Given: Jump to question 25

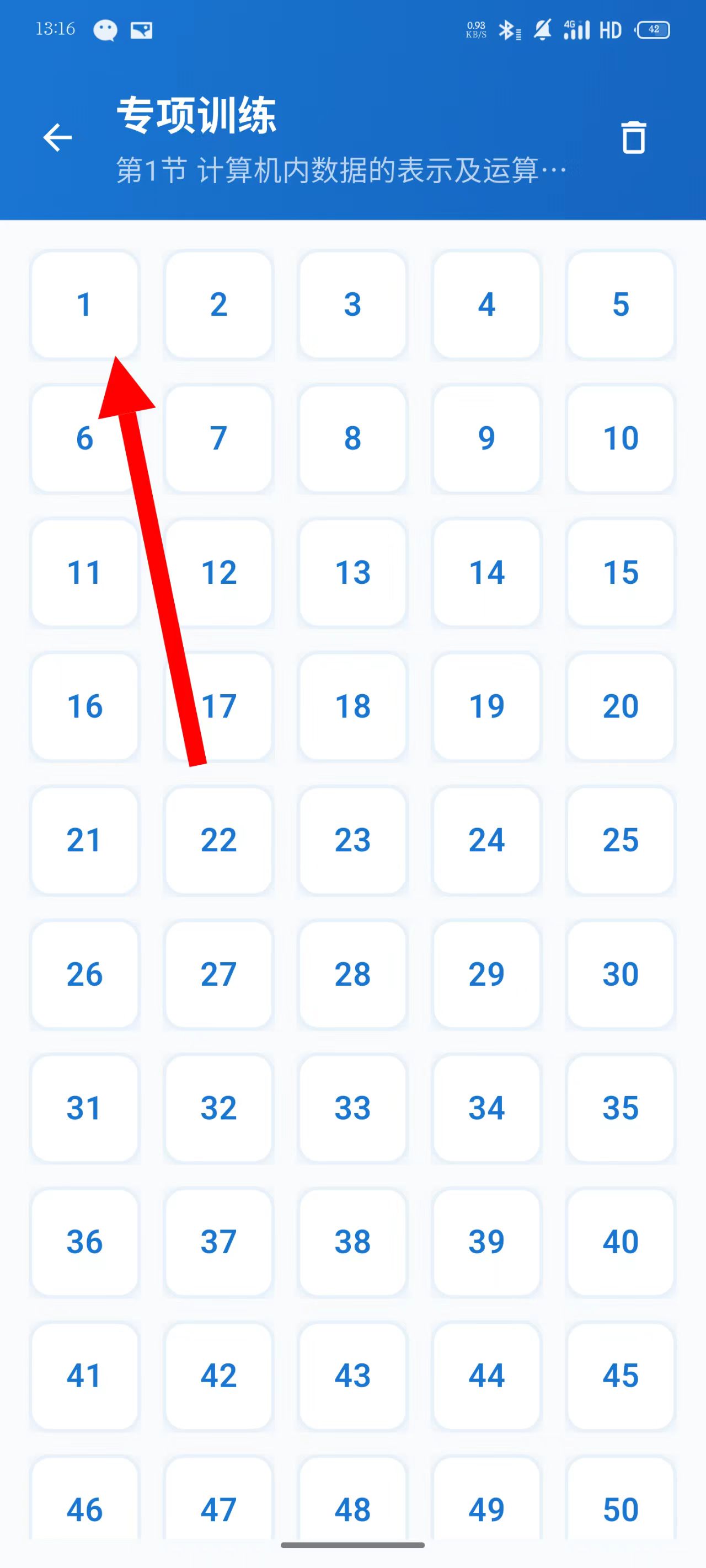Looking at the screenshot, I should (x=620, y=840).
